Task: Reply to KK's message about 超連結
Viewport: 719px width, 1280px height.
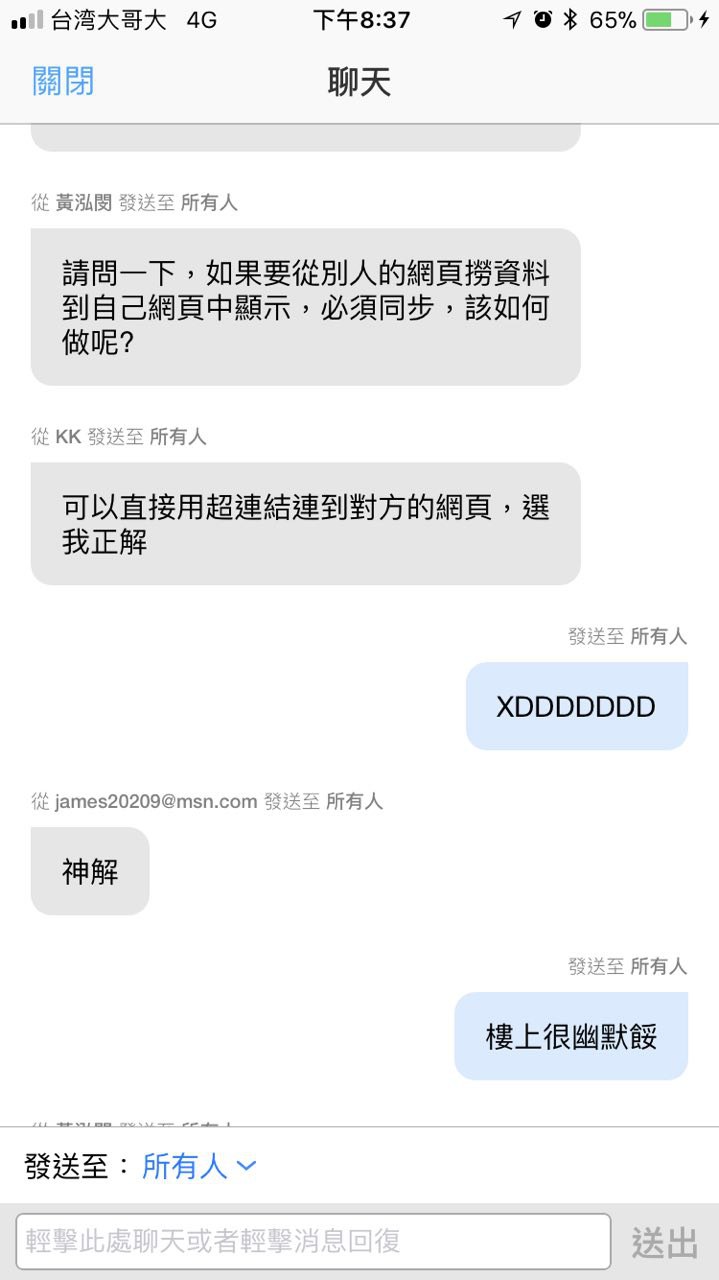Action: point(305,524)
